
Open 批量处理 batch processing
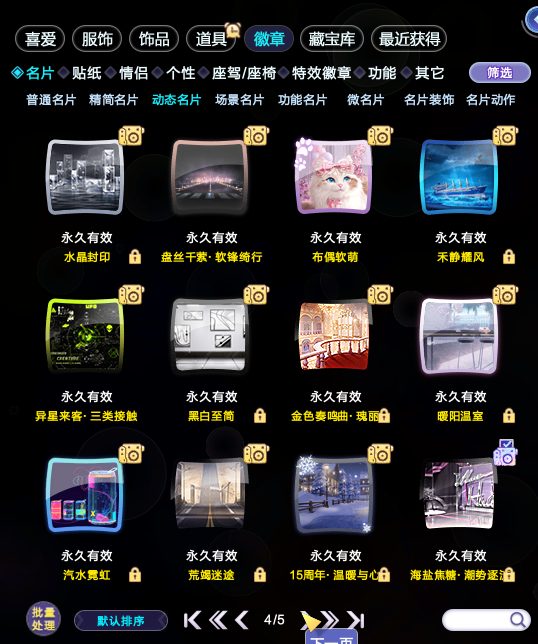pyautogui.click(x=44, y=619)
